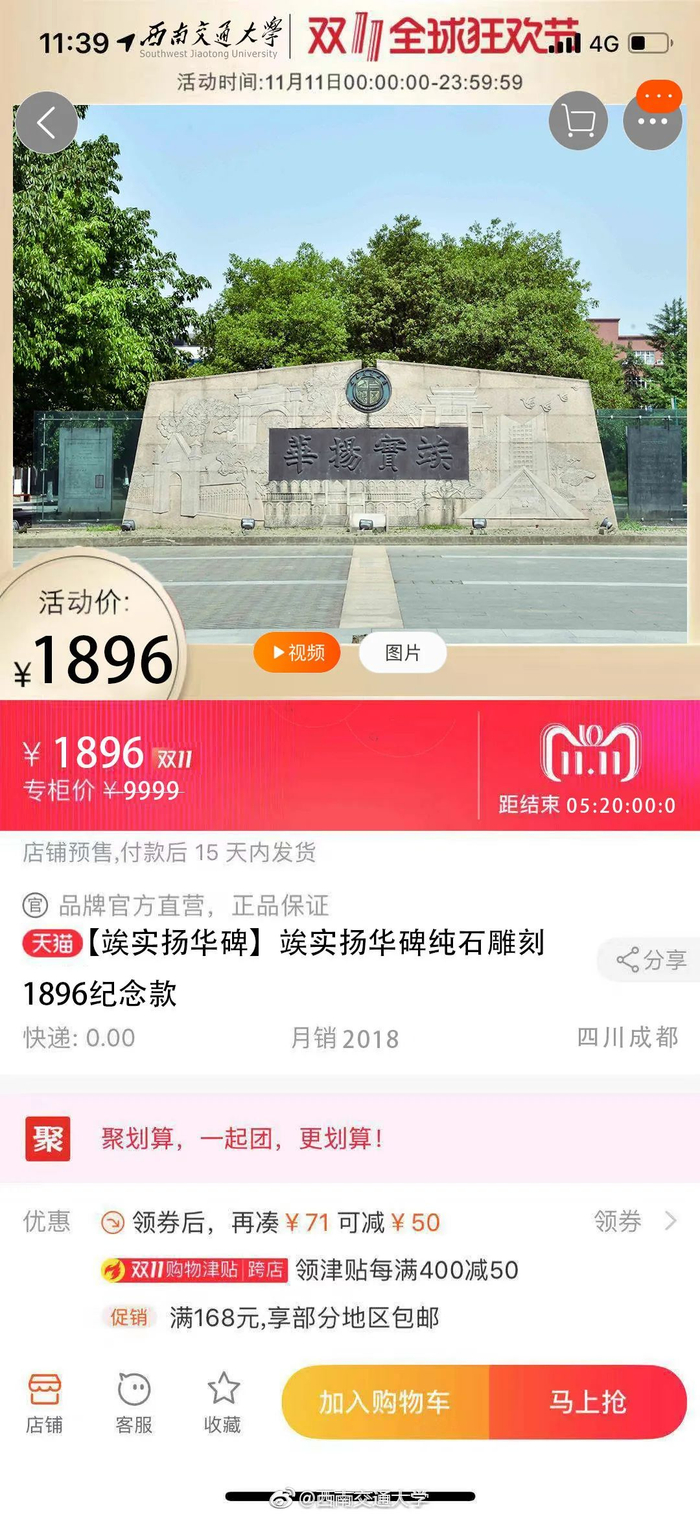Tap 加入购物车 button

click(385, 1402)
